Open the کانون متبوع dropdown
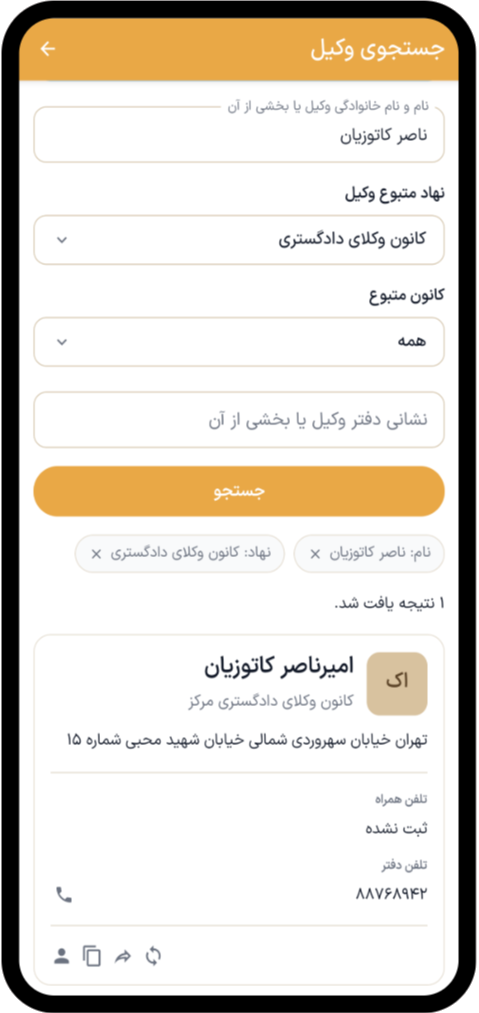 (x=239, y=342)
